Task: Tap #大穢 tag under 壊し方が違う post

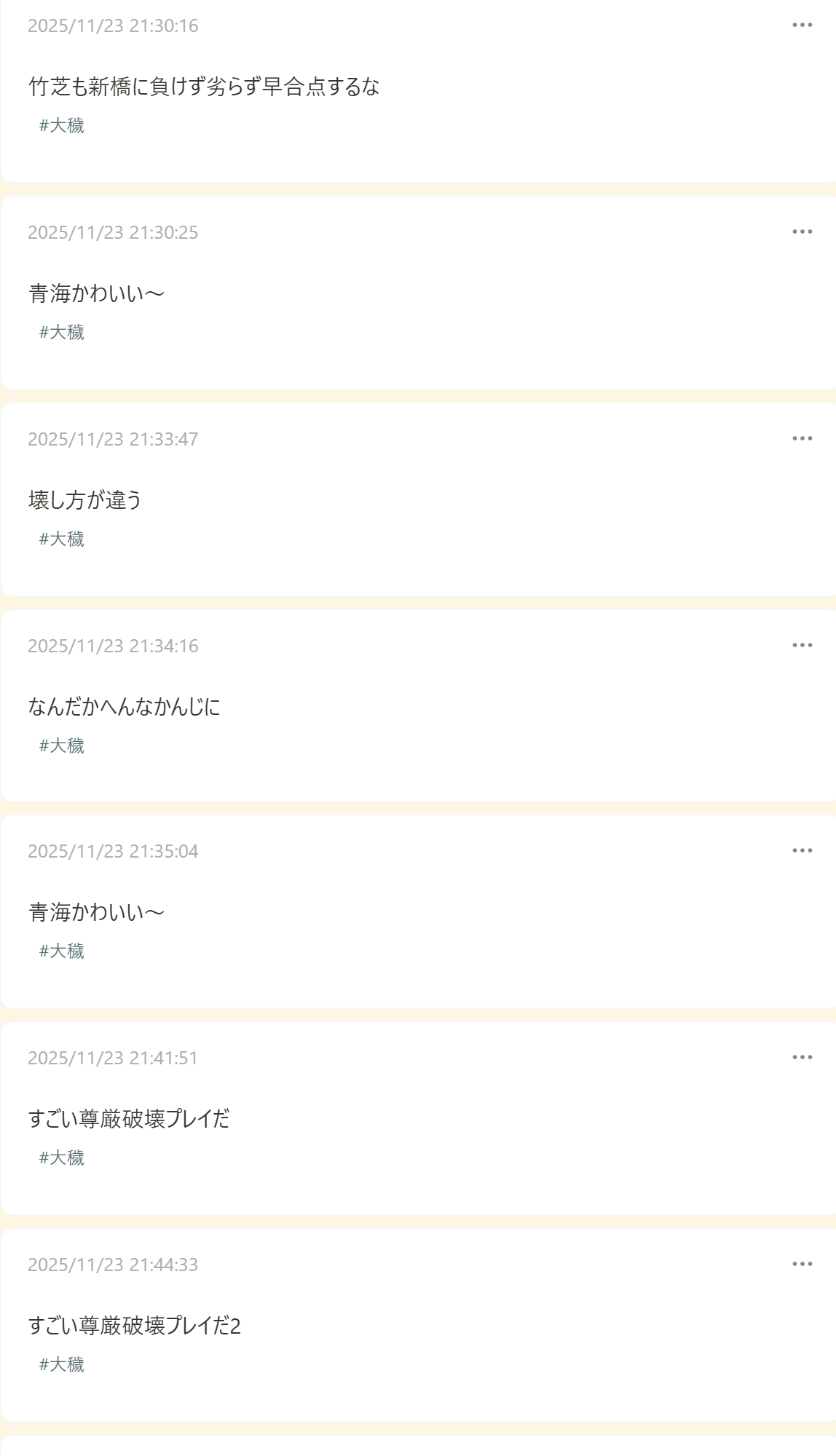Action: click(62, 539)
